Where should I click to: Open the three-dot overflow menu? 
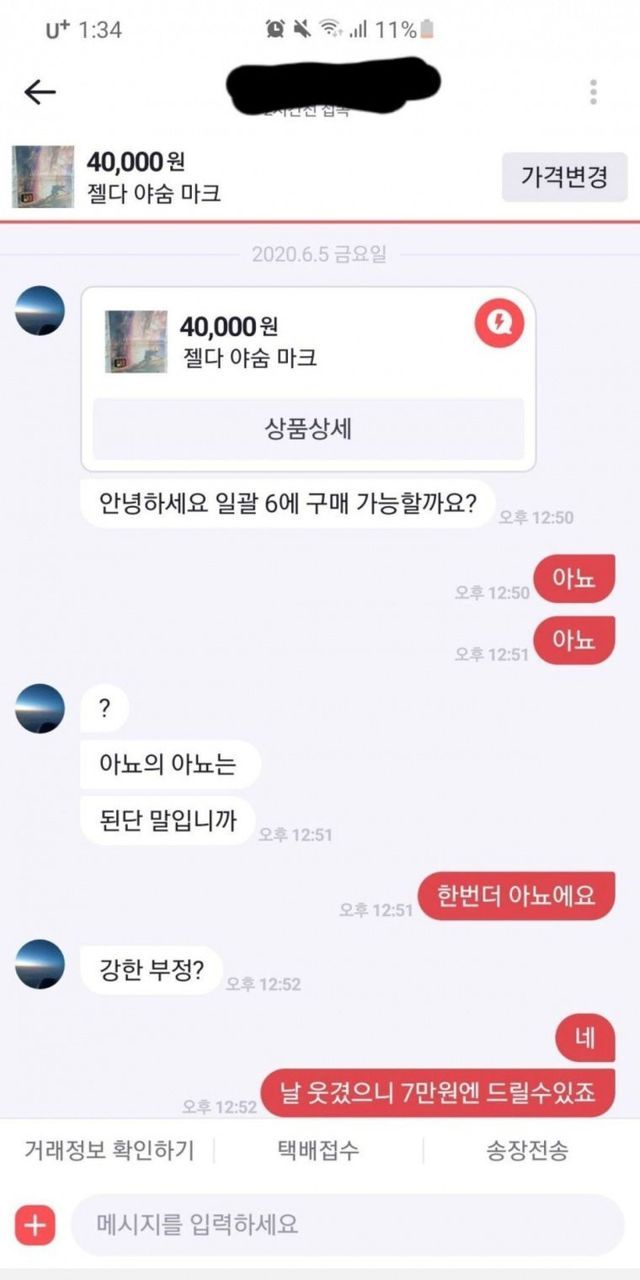(593, 93)
